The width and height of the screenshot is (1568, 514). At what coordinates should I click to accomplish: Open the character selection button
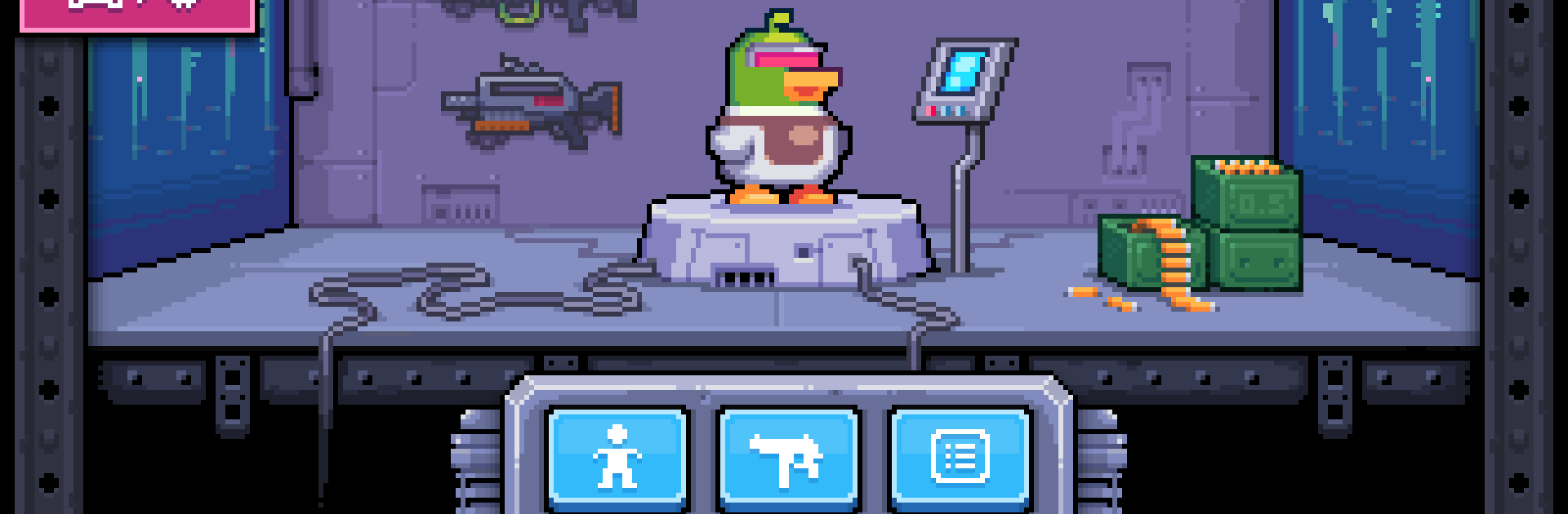(x=617, y=457)
